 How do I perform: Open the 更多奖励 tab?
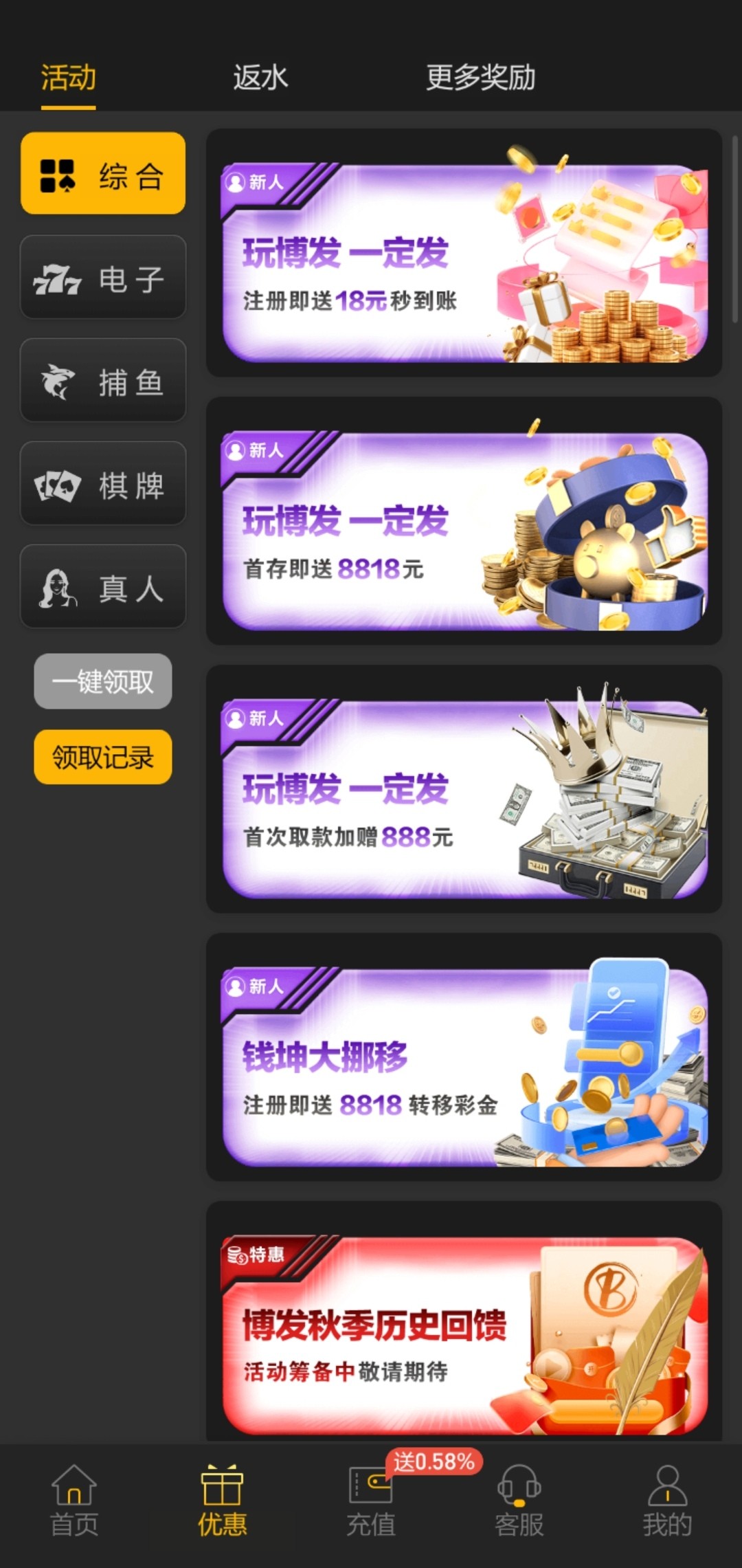480,77
